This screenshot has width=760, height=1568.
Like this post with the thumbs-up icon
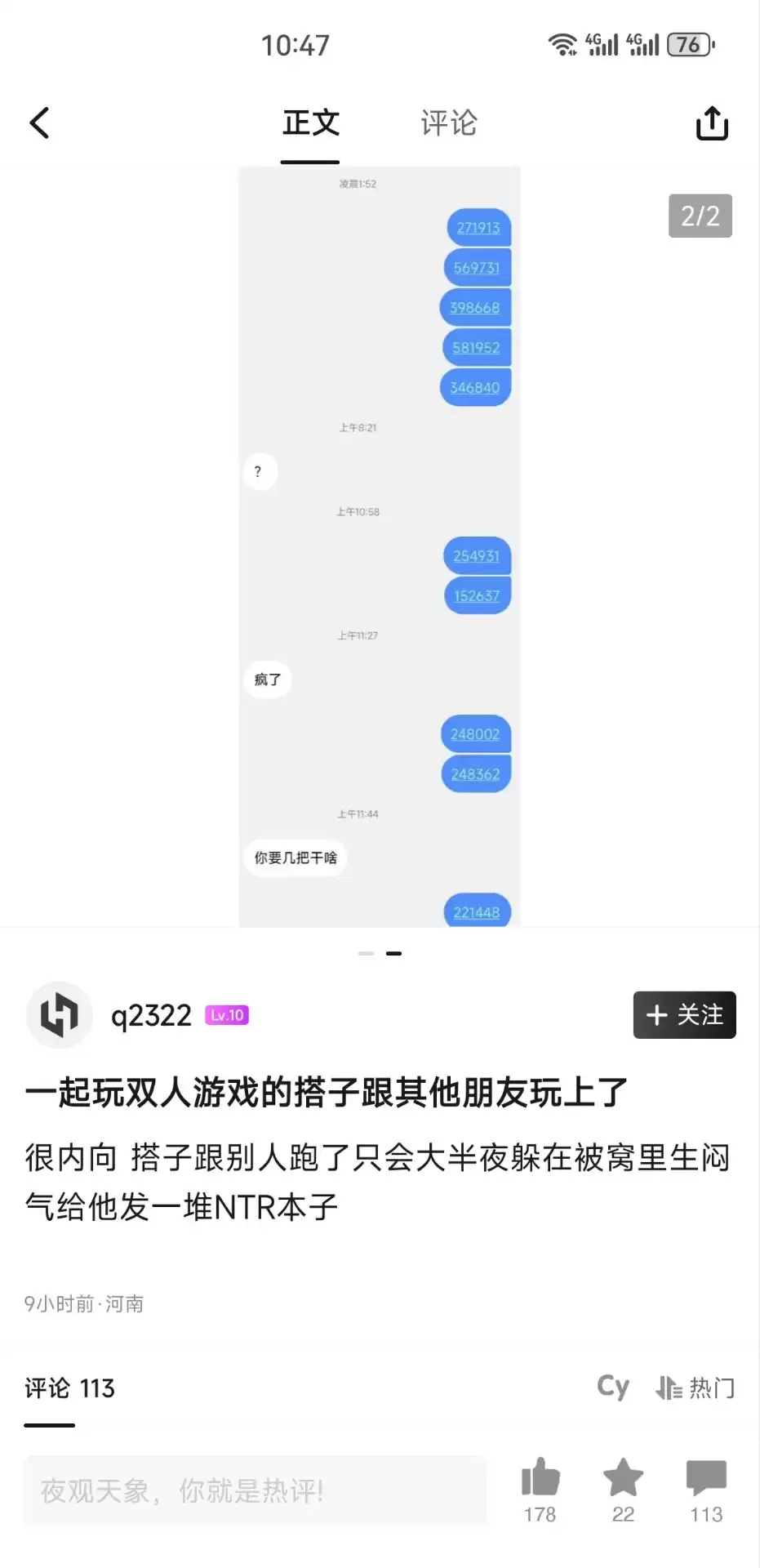pyautogui.click(x=540, y=1478)
